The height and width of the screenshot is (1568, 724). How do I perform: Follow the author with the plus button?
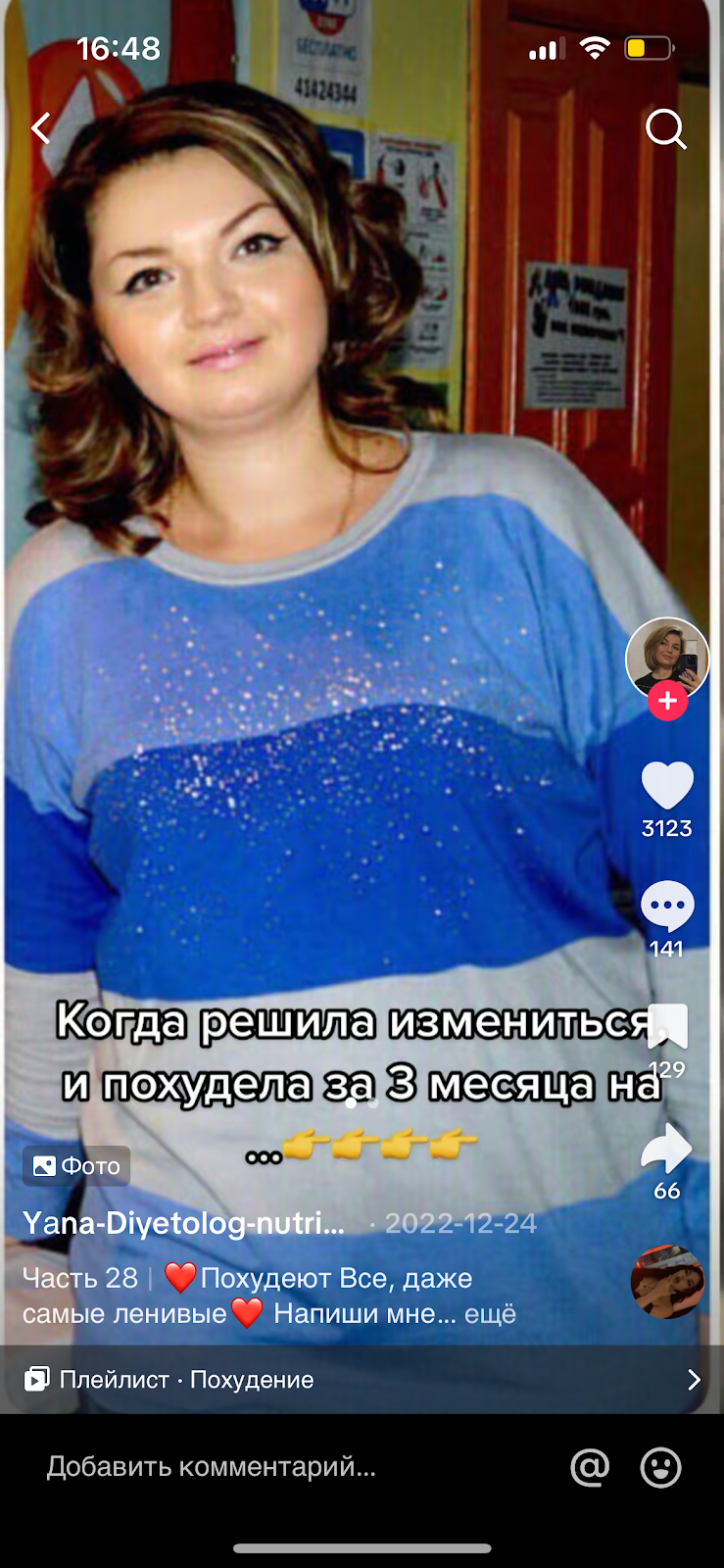(667, 701)
